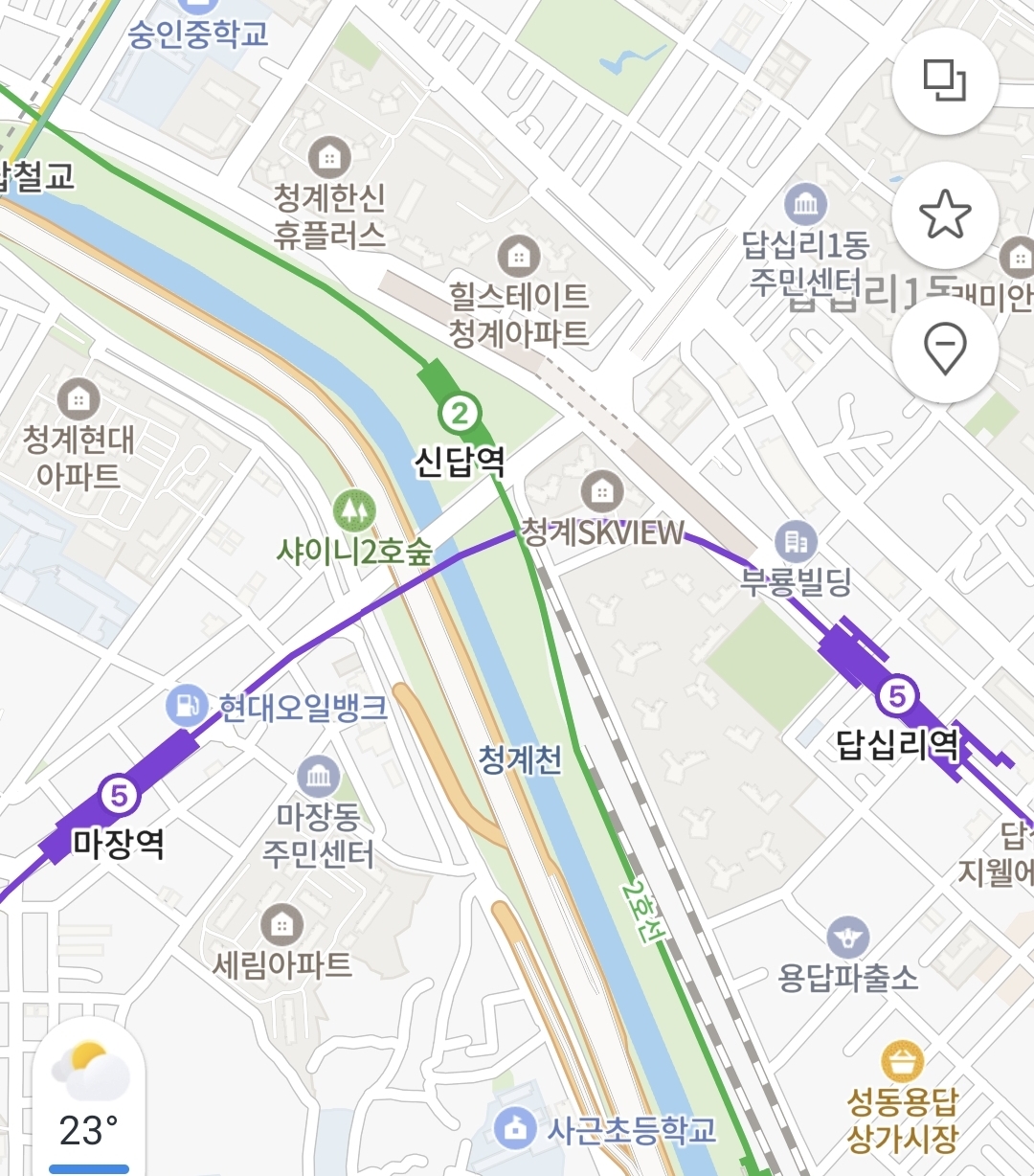The width and height of the screenshot is (1034, 1176).
Task: Open 샤이니2호숲 park marker
Action: 355,510
